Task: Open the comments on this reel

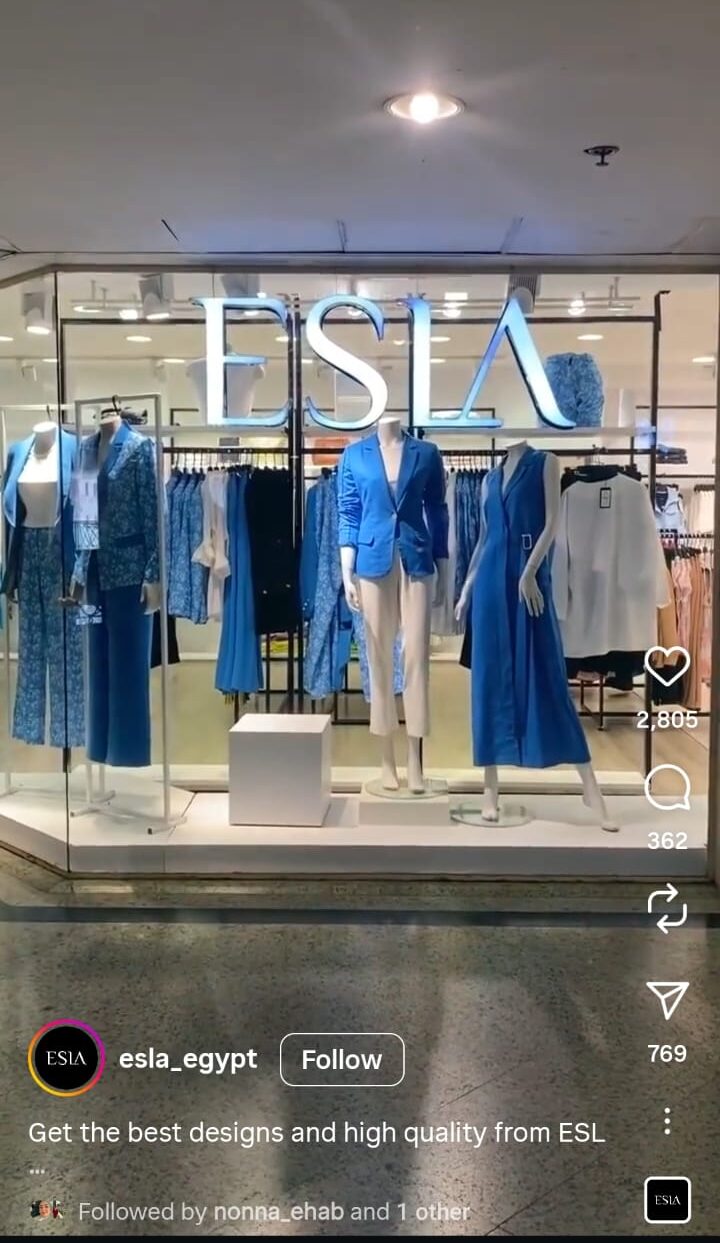Action: 667,789
